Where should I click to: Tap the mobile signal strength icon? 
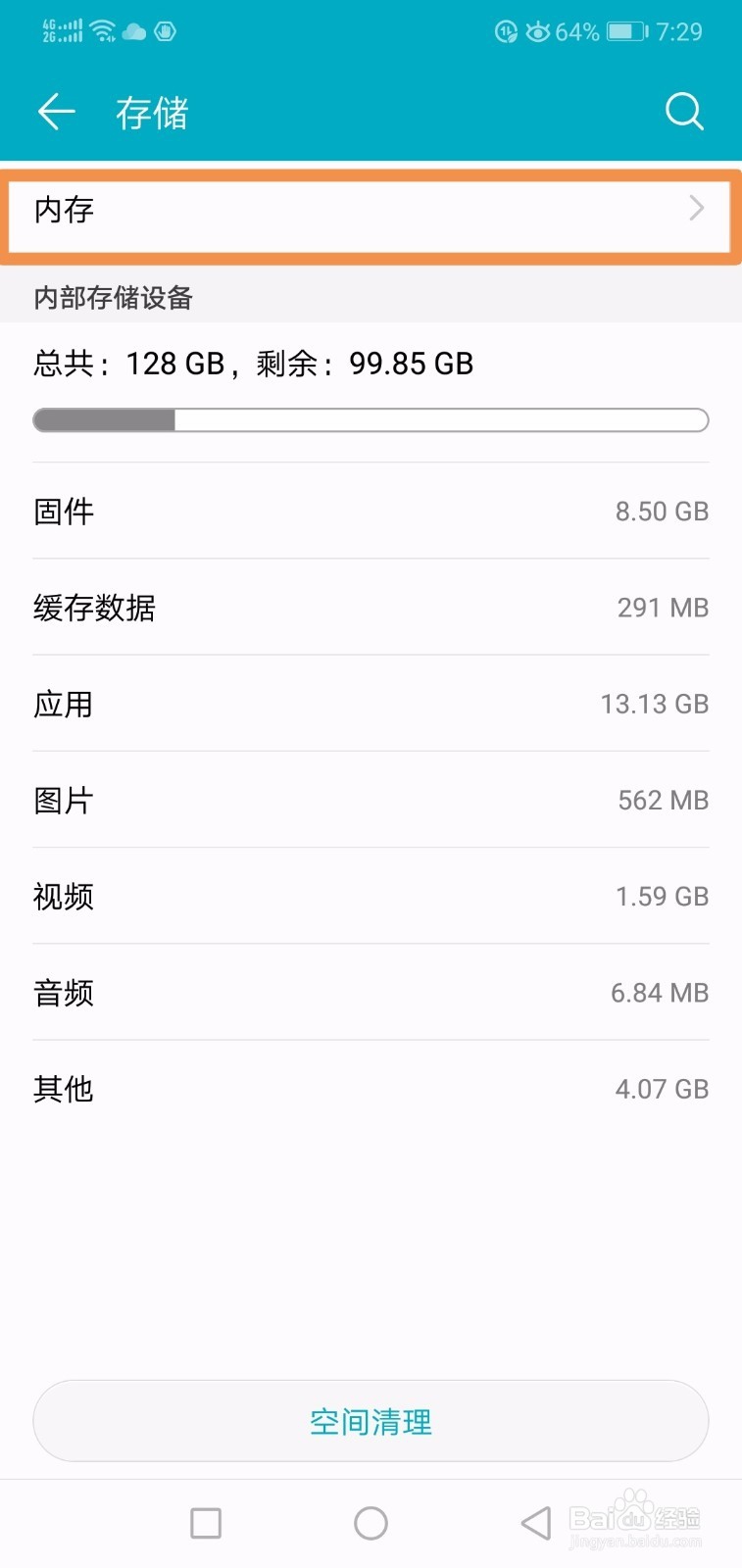pyautogui.click(x=61, y=30)
